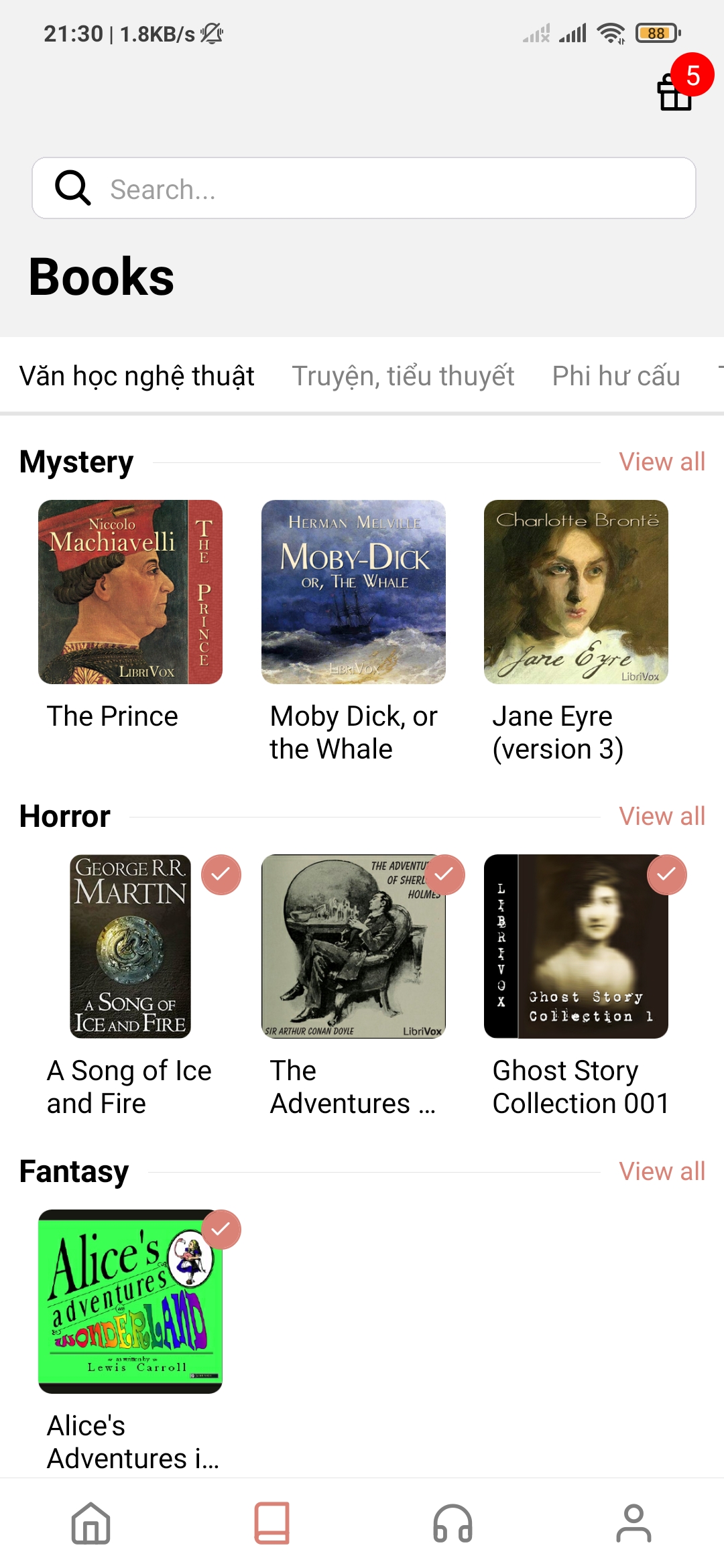Screen dimensions: 724x1568
Task: Select the Phi hư cấu tab
Action: click(x=616, y=376)
